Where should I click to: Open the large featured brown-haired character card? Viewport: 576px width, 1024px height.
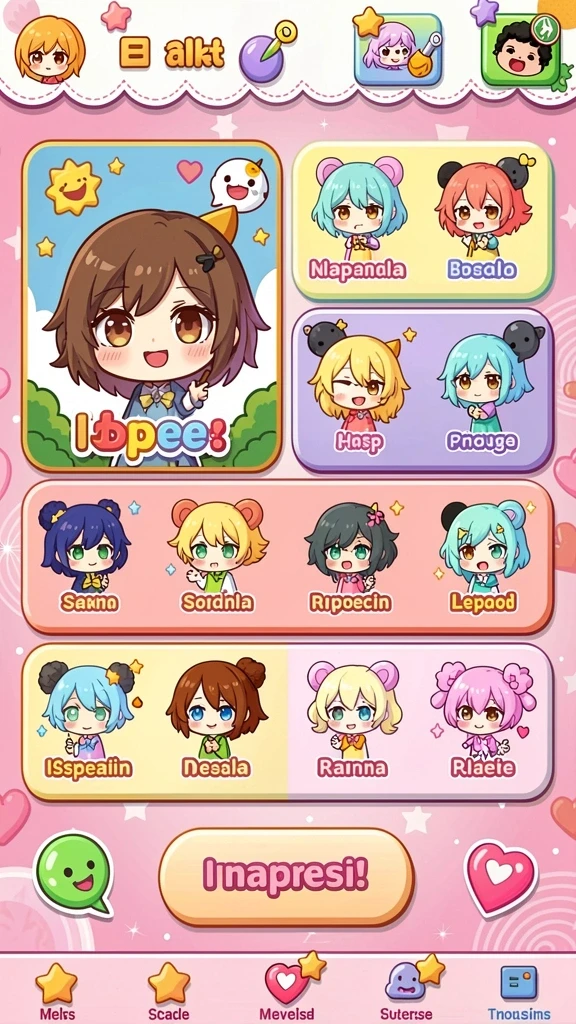point(152,306)
